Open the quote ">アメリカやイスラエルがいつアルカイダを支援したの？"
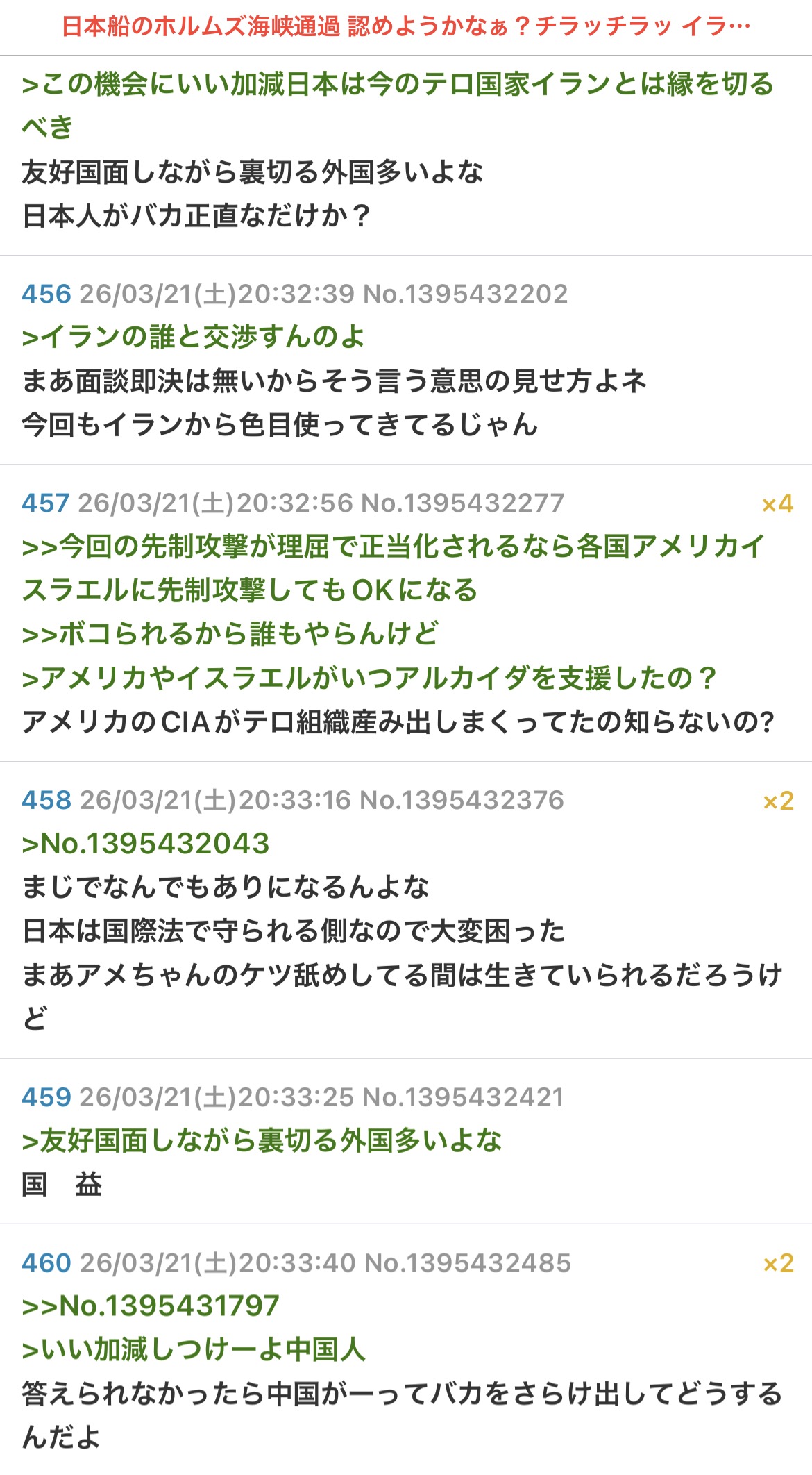 [369, 678]
